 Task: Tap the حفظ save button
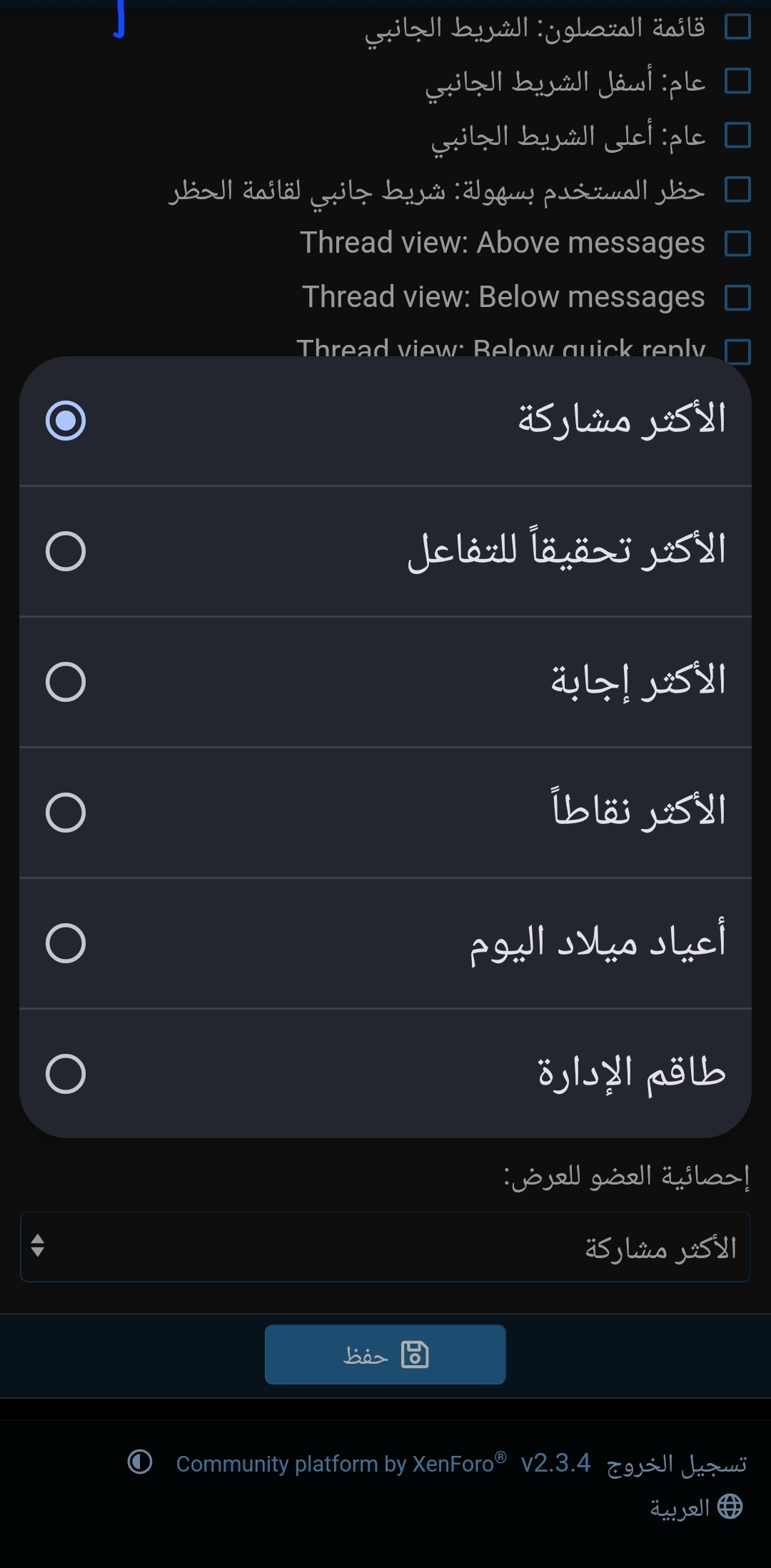(385, 1355)
